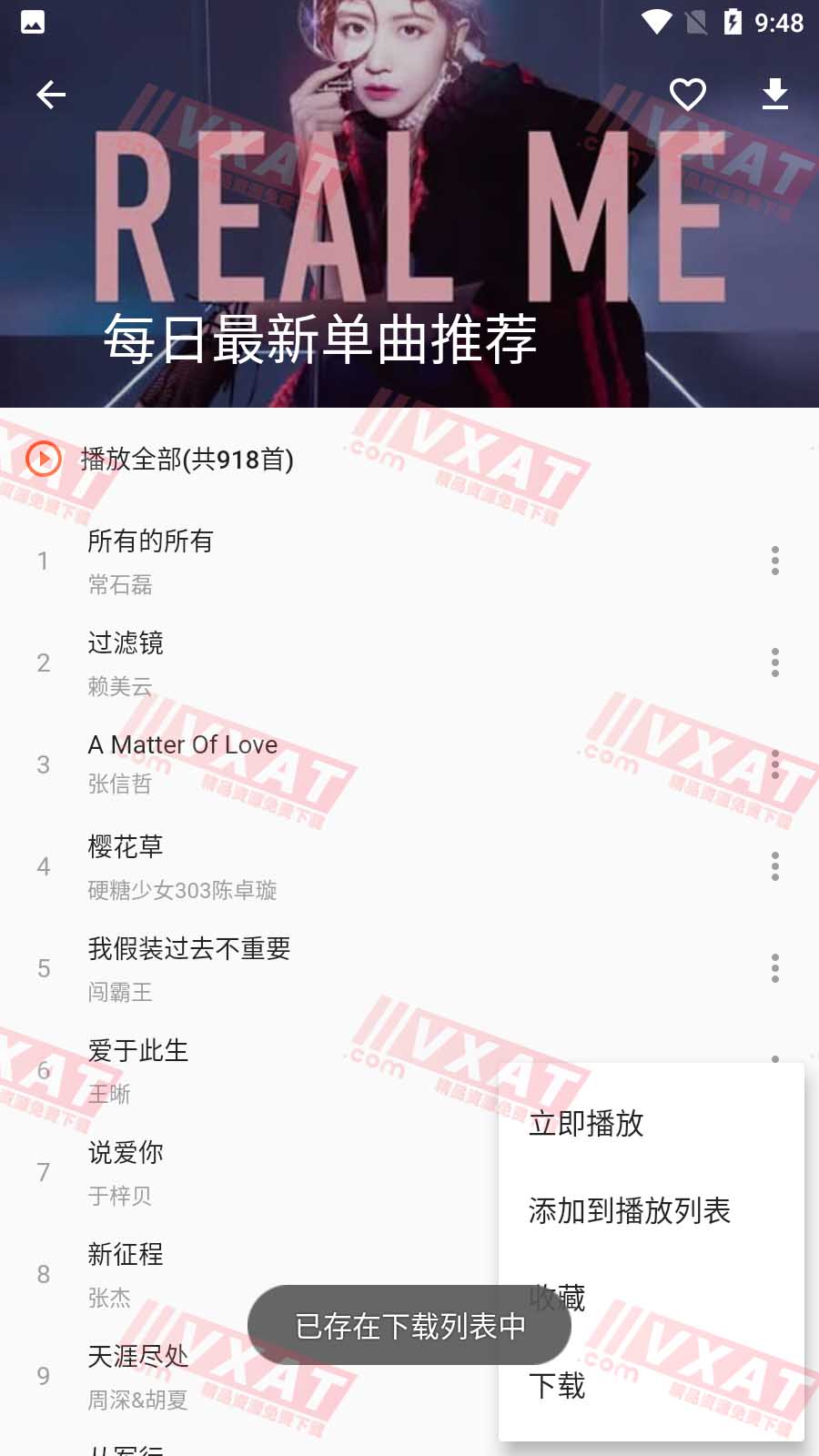Download the whole playlist via top download icon
819x1456 pixels.
(774, 94)
